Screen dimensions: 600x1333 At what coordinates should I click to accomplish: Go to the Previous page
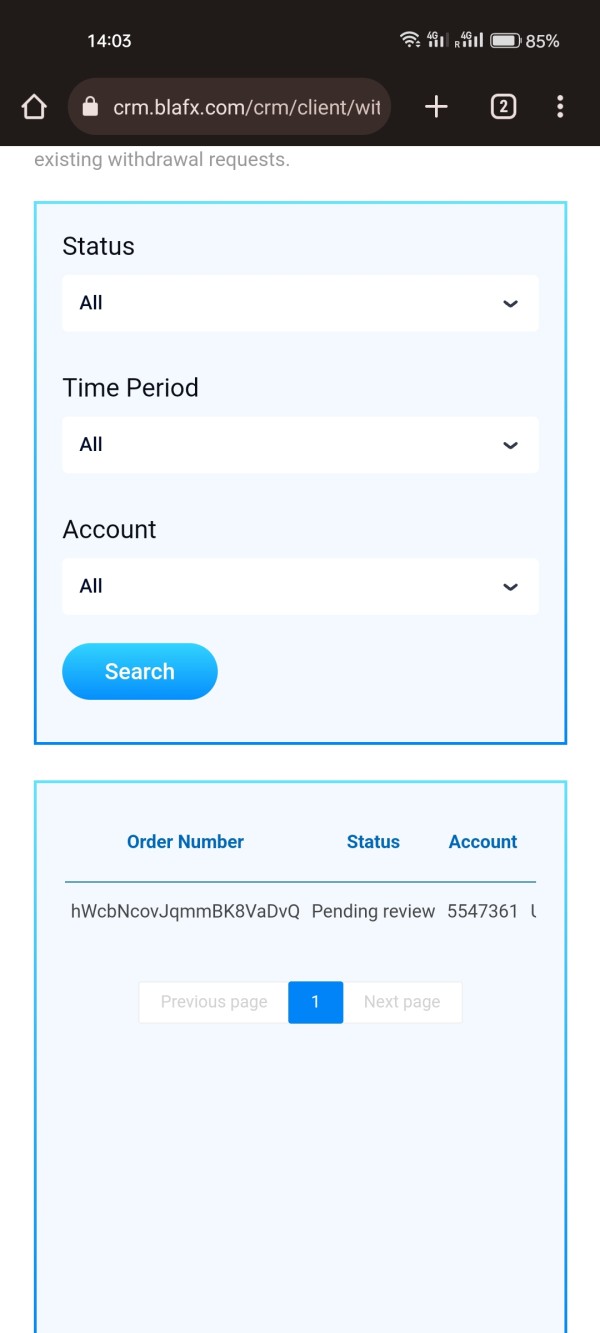[214, 1002]
